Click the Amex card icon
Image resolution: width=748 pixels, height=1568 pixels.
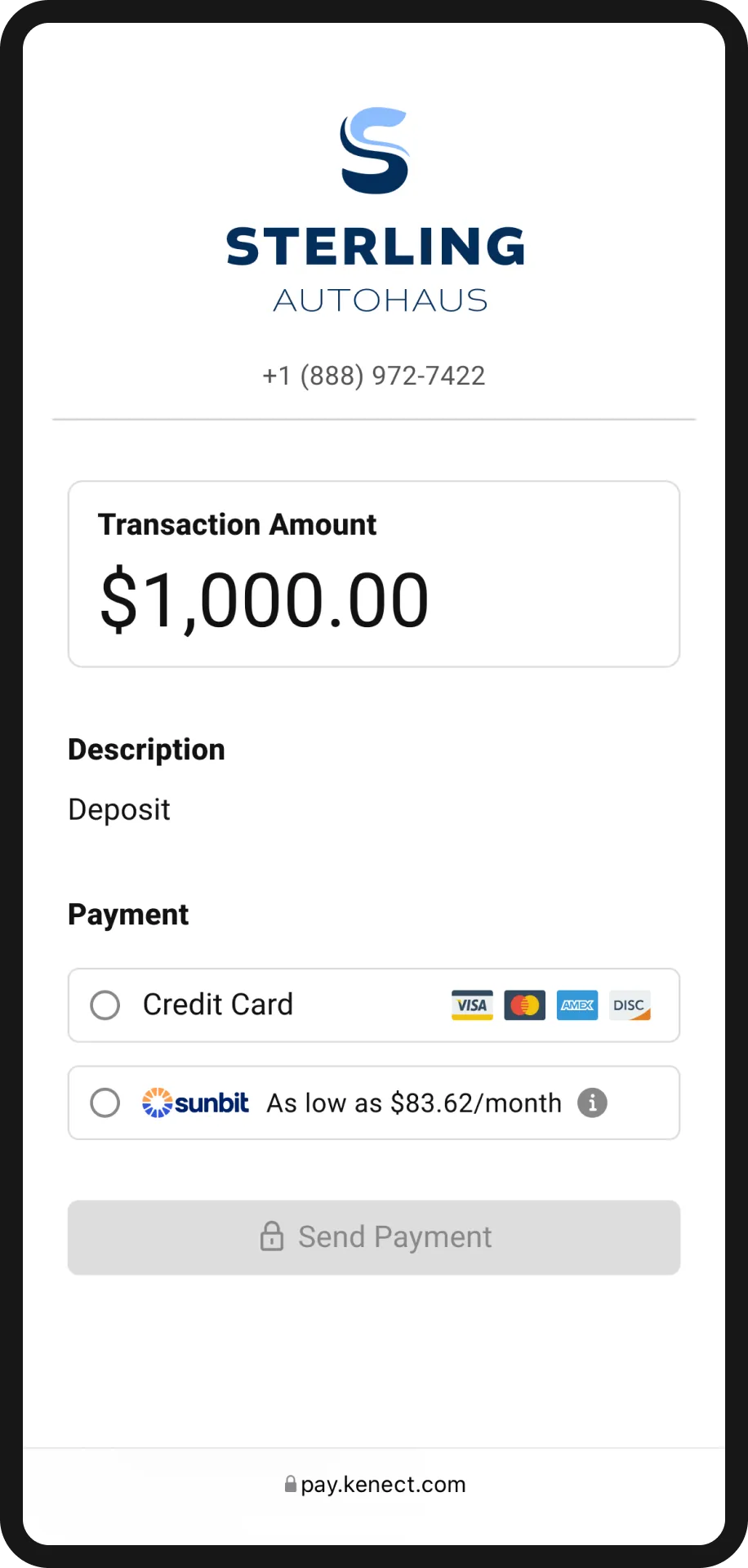pyautogui.click(x=577, y=1005)
